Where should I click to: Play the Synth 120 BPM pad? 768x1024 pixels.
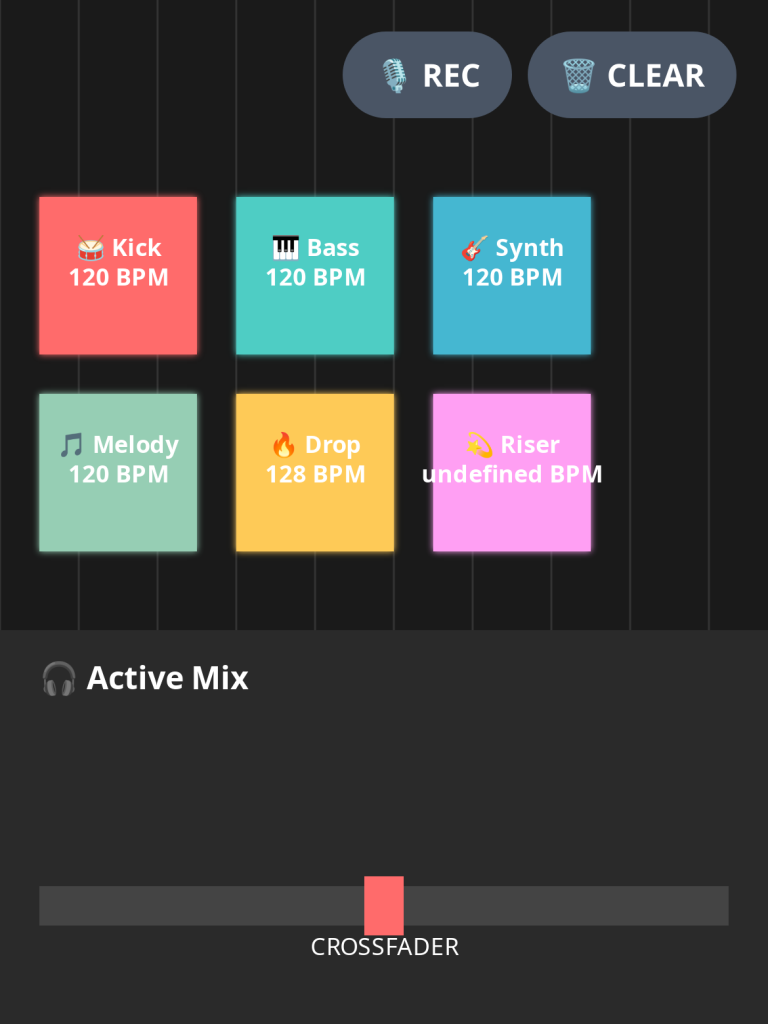[512, 275]
